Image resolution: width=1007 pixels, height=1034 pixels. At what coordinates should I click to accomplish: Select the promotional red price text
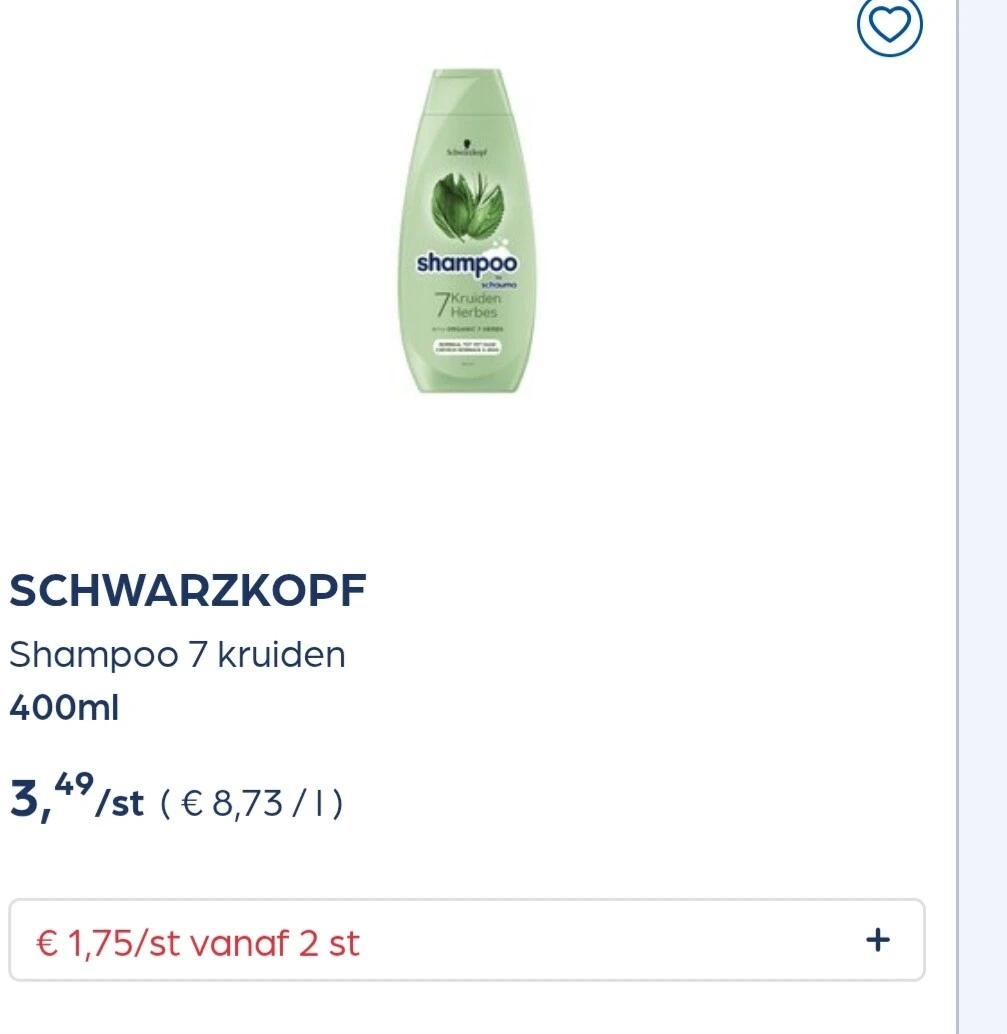[x=195, y=941]
